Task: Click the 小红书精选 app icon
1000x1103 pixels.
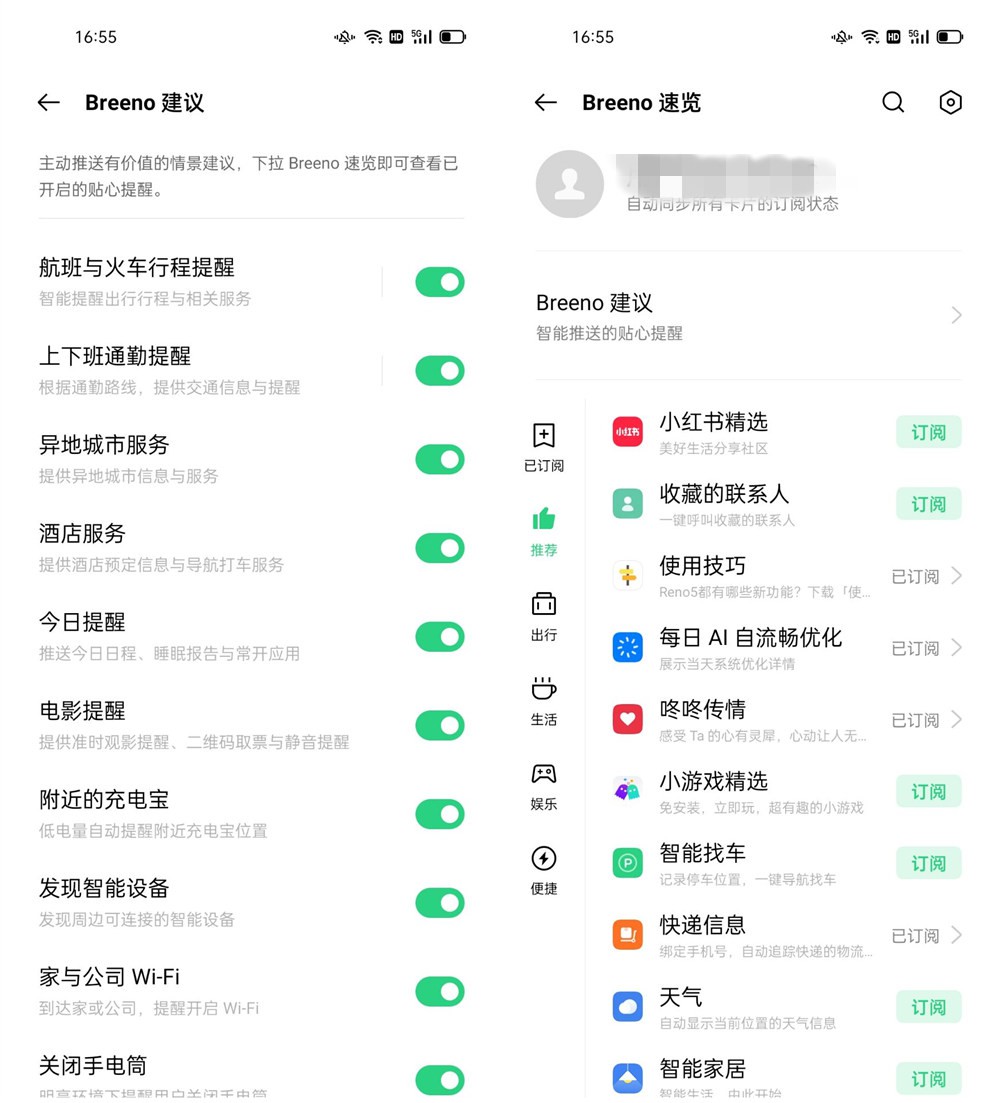Action: [x=627, y=432]
